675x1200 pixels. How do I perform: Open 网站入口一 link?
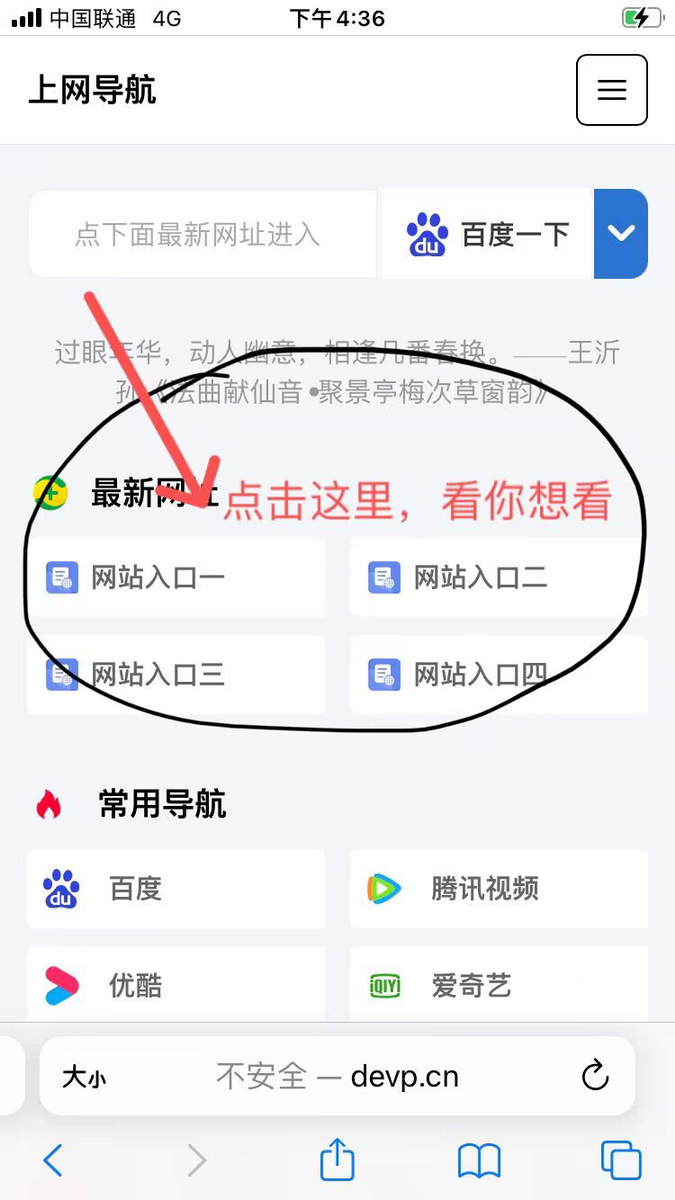click(x=176, y=578)
